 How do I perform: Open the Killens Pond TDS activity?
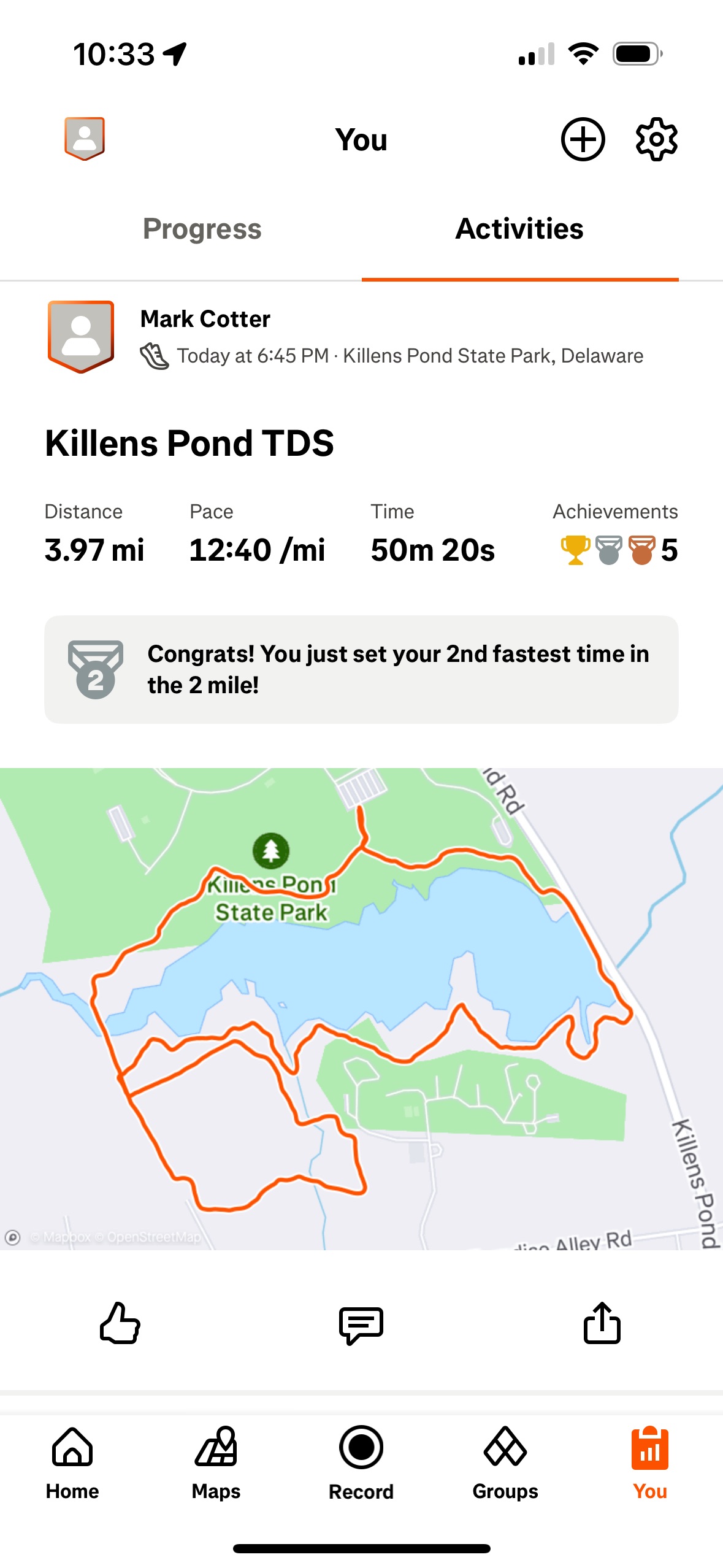(189, 443)
